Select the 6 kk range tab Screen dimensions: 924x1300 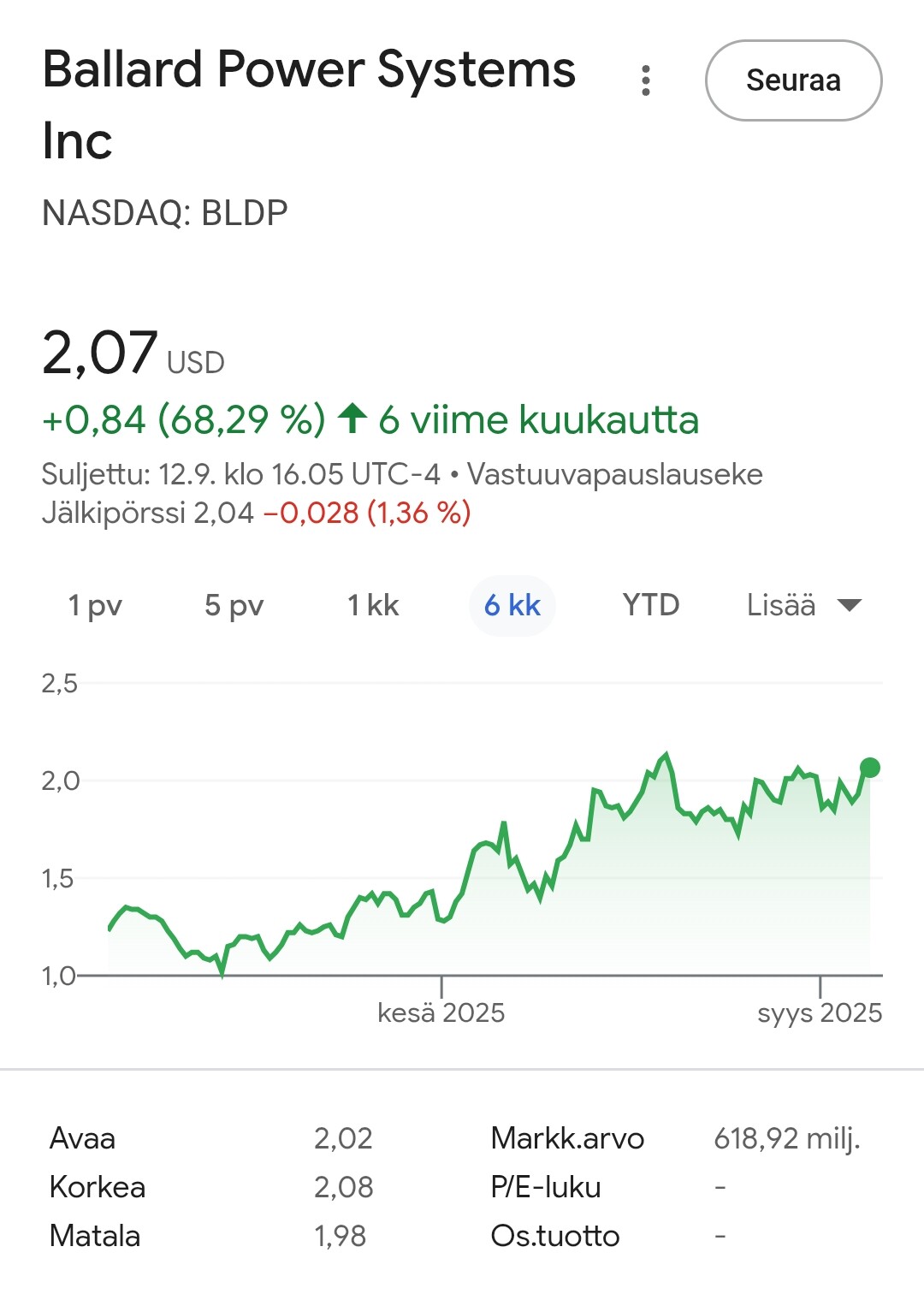pyautogui.click(x=512, y=606)
